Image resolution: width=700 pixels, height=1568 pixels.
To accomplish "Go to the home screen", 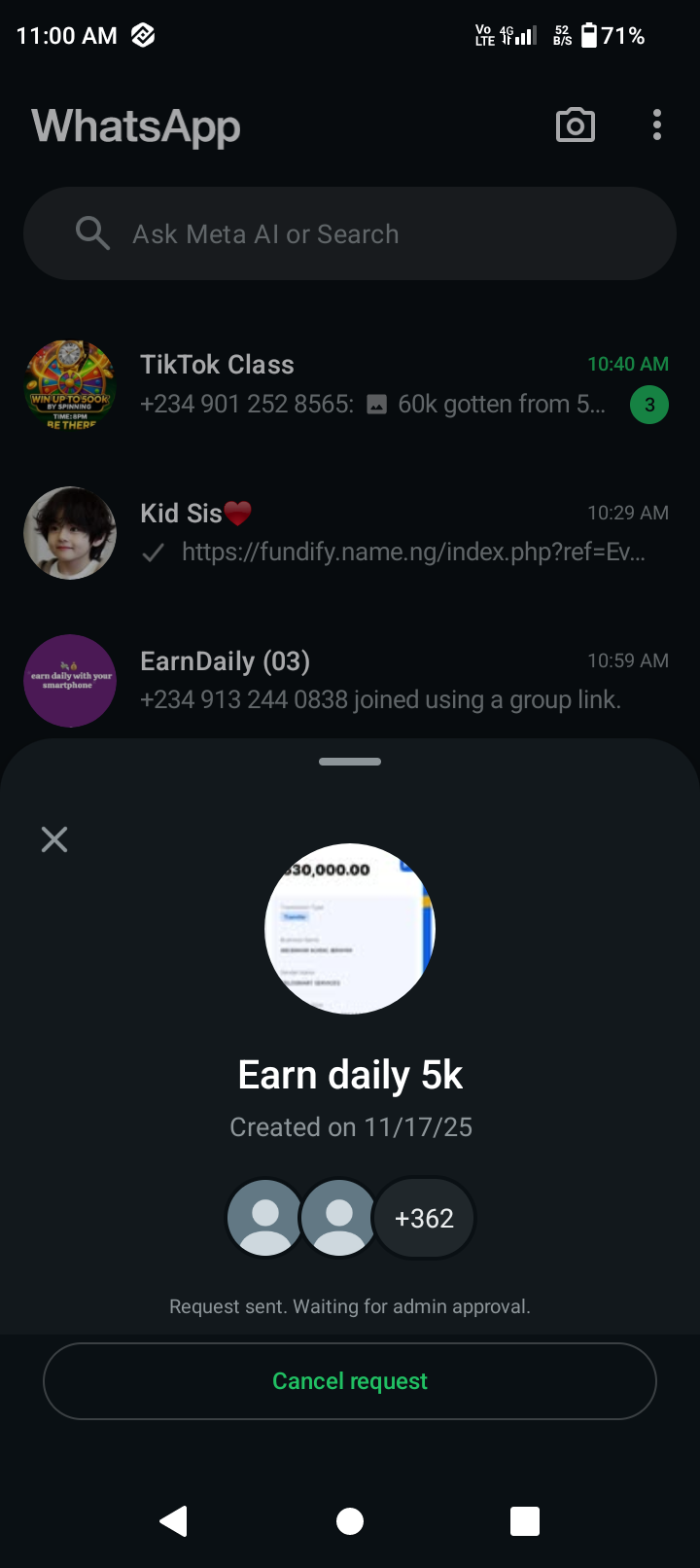I will click(350, 1520).
